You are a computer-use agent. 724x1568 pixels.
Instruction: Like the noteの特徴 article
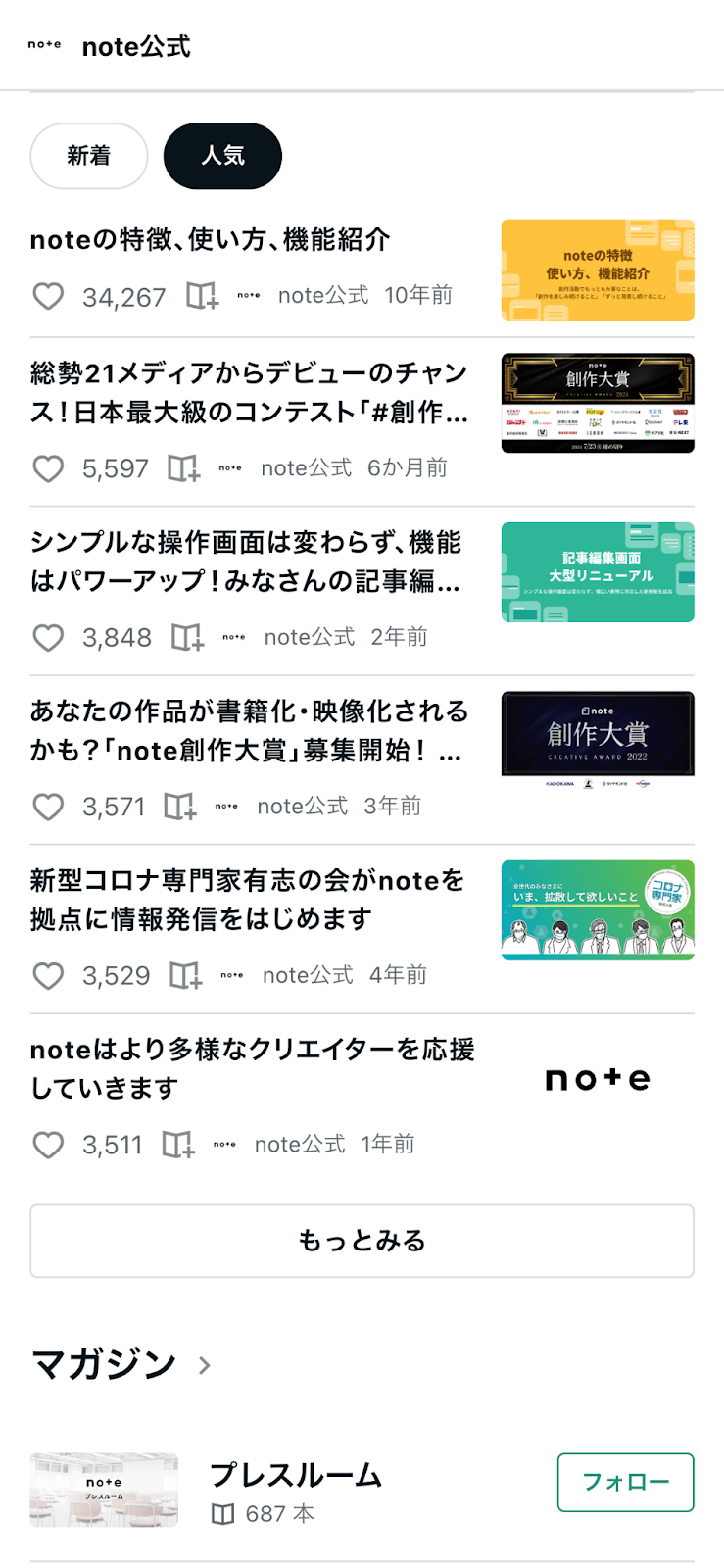click(x=48, y=296)
